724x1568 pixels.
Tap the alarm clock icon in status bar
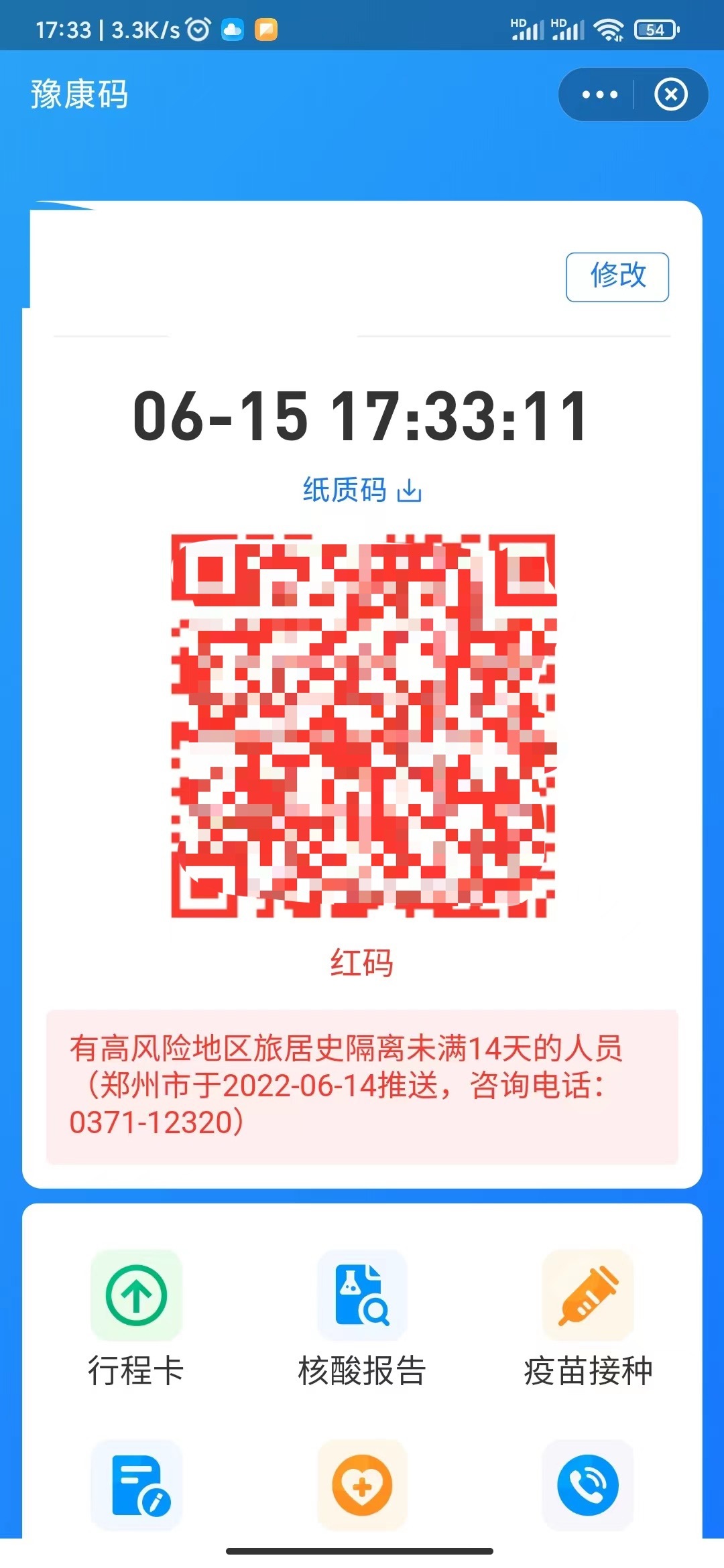tap(198, 29)
